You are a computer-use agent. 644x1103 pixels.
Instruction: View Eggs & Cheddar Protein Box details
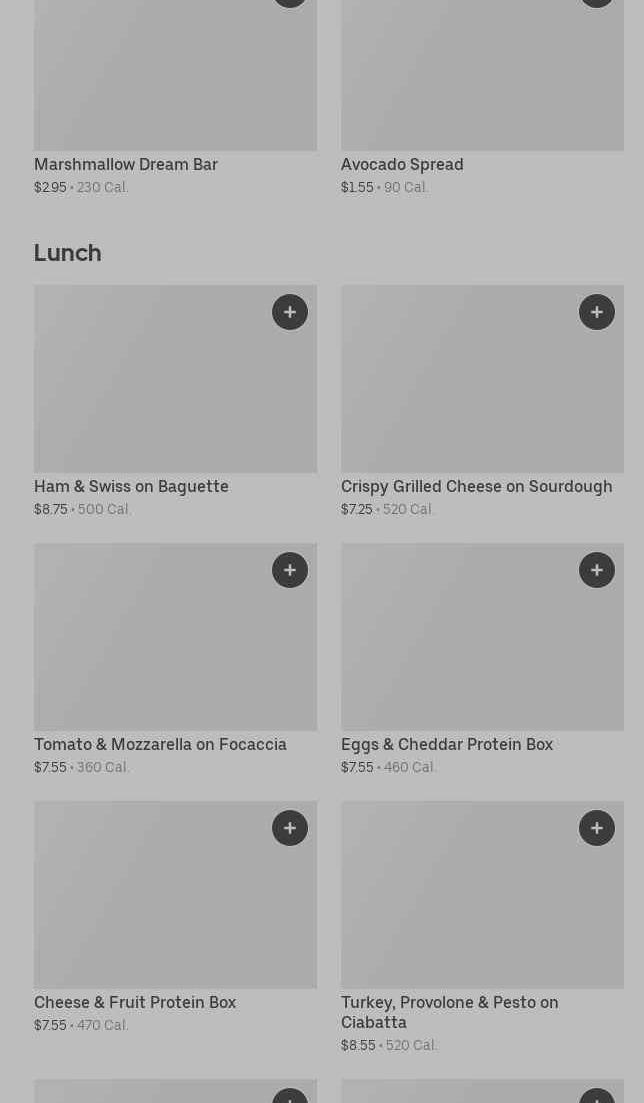click(x=446, y=745)
